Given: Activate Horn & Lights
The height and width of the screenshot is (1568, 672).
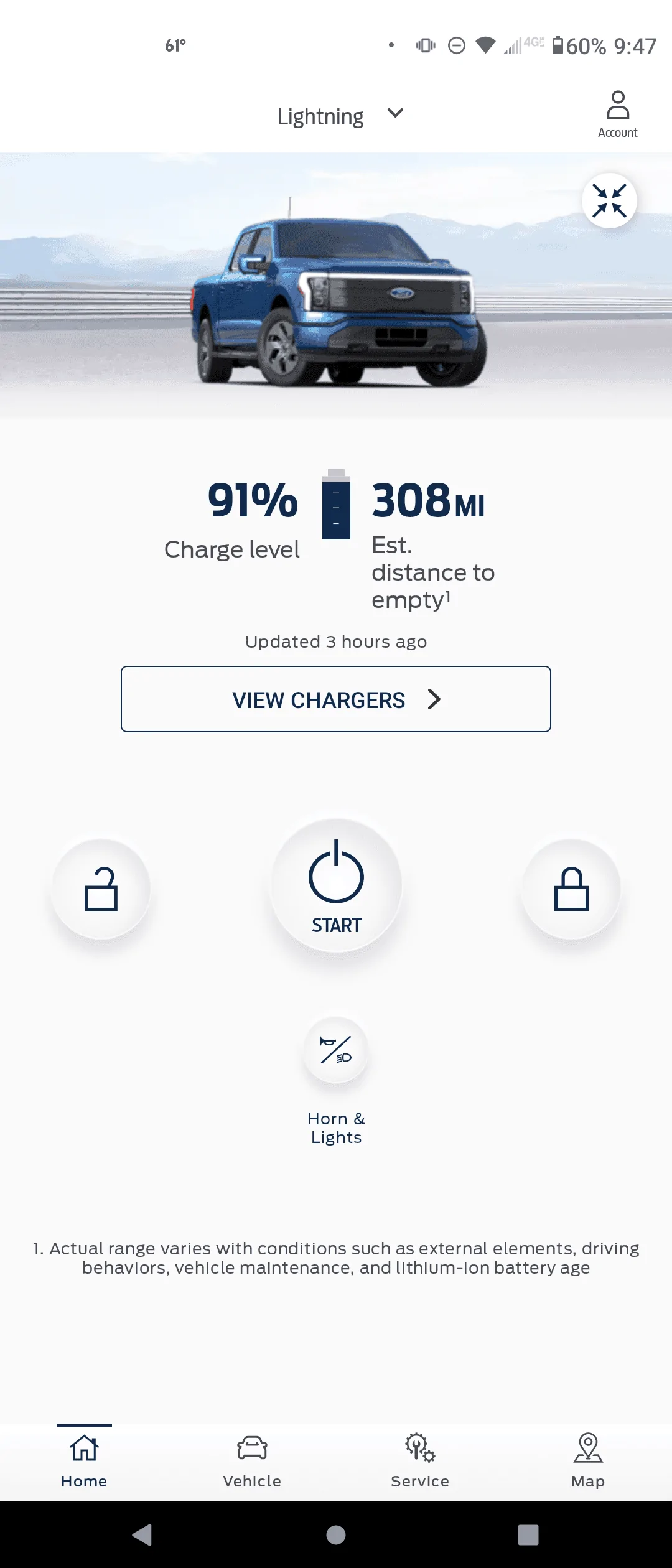Looking at the screenshot, I should (336, 1050).
